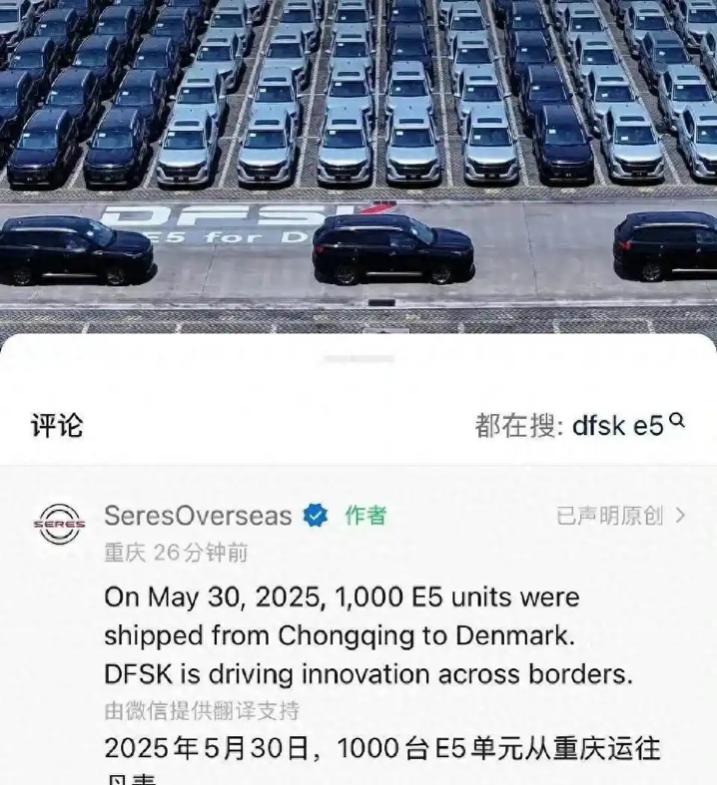Image resolution: width=717 pixels, height=785 pixels.
Task: Open SeresOverseas profile avatar
Action: pos(61,523)
